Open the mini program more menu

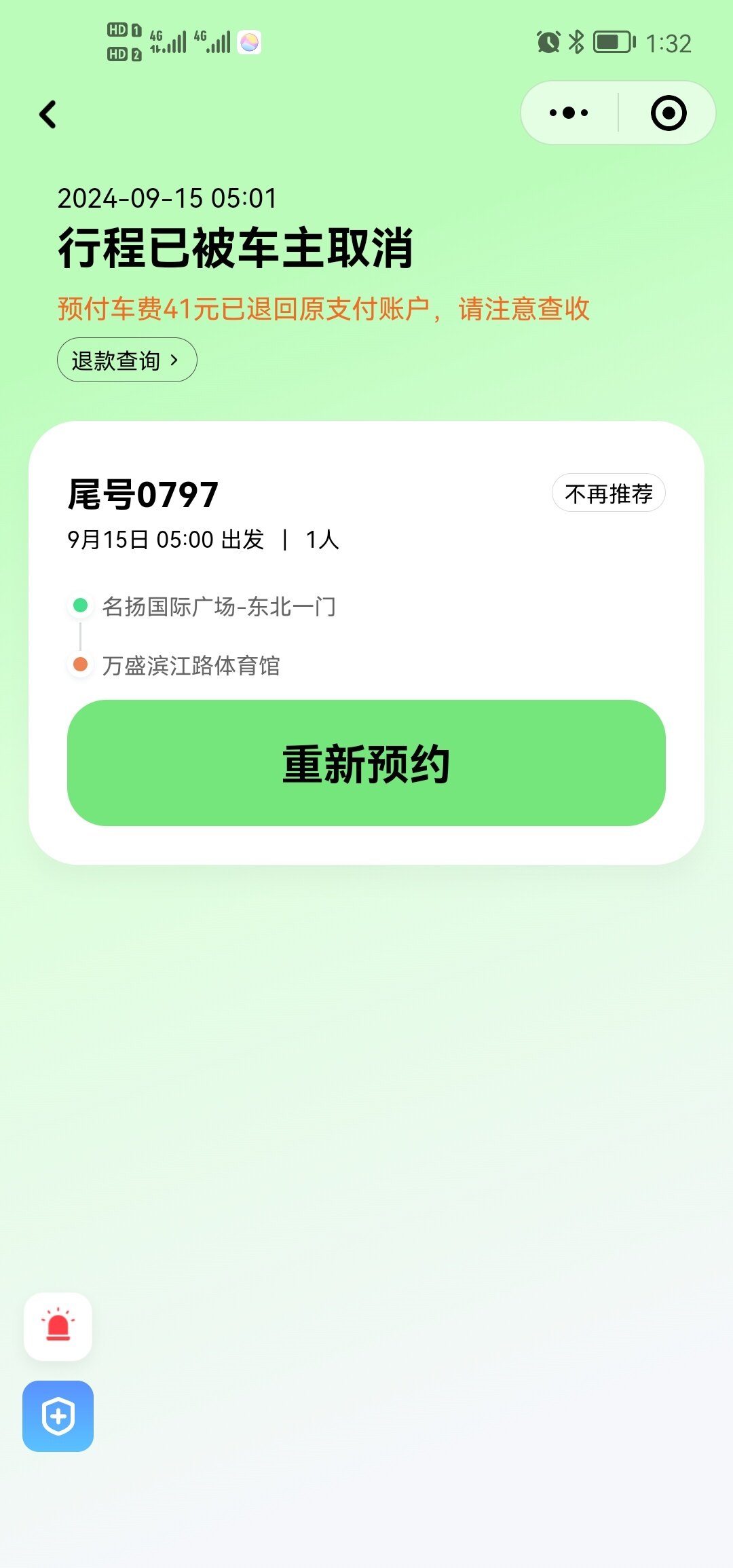569,113
